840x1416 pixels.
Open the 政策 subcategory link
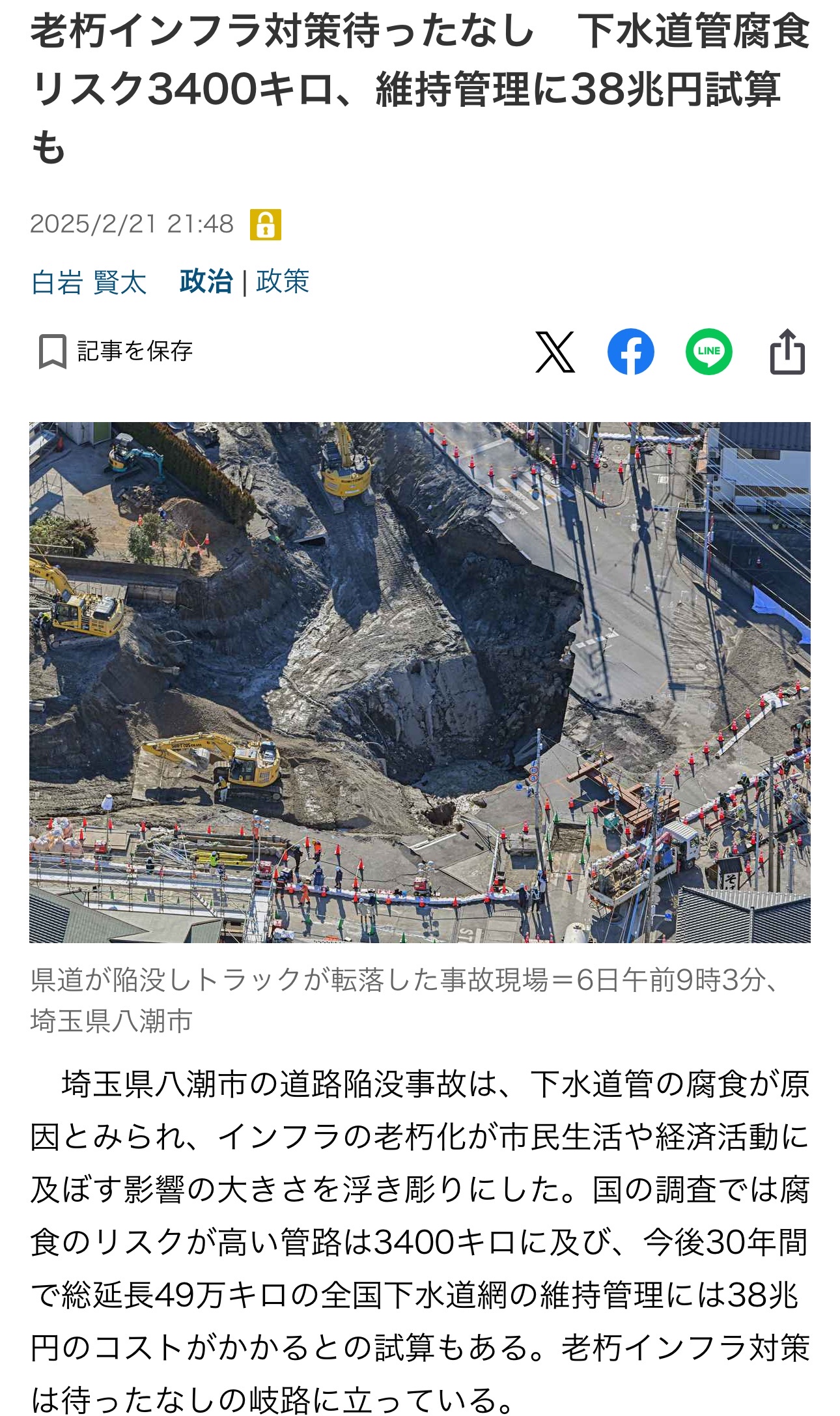pyautogui.click(x=283, y=282)
